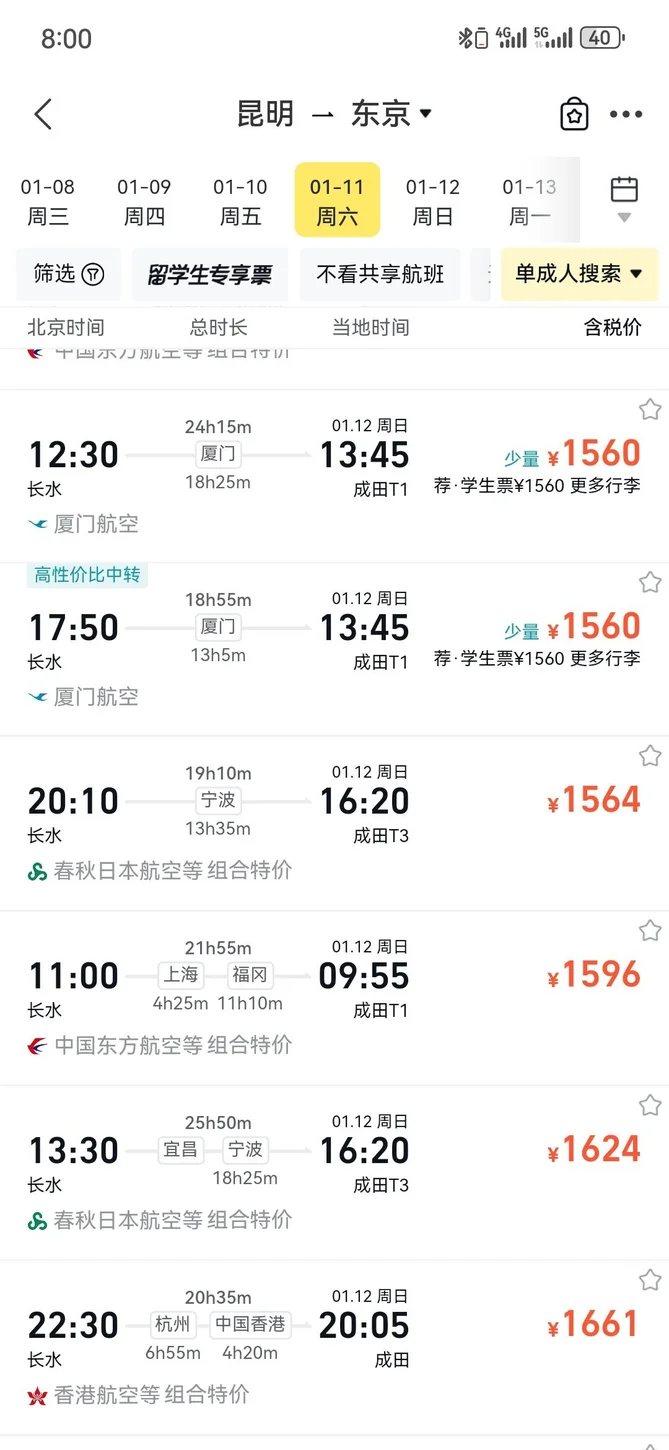Apply the 不看共享航班 filter
669x1450 pixels.
(380, 274)
